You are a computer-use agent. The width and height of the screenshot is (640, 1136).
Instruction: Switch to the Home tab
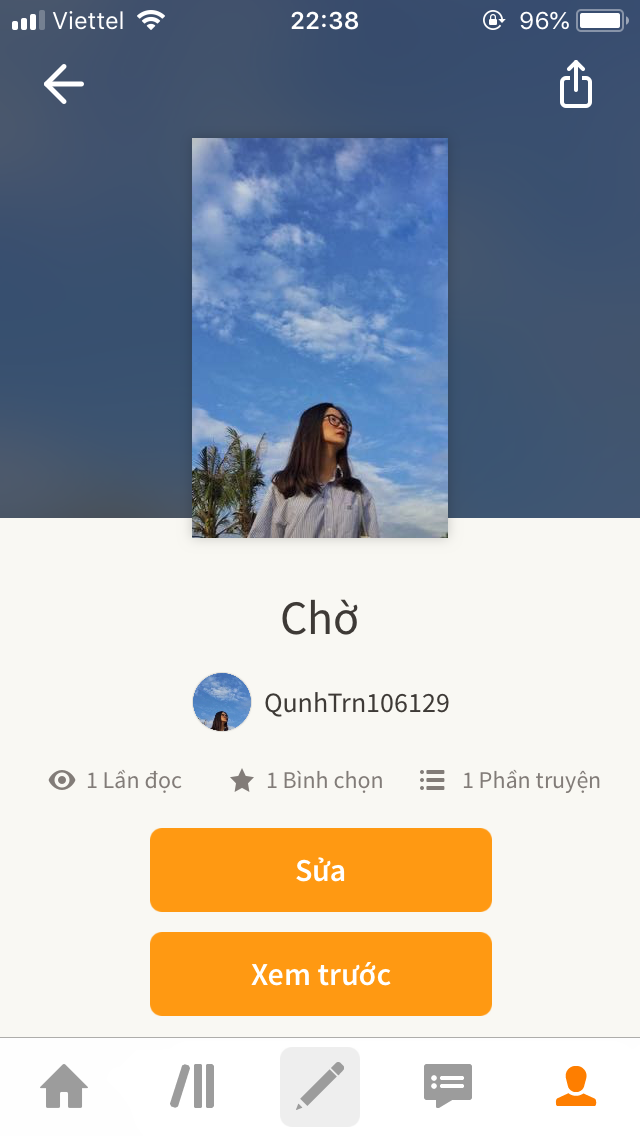click(x=64, y=1086)
